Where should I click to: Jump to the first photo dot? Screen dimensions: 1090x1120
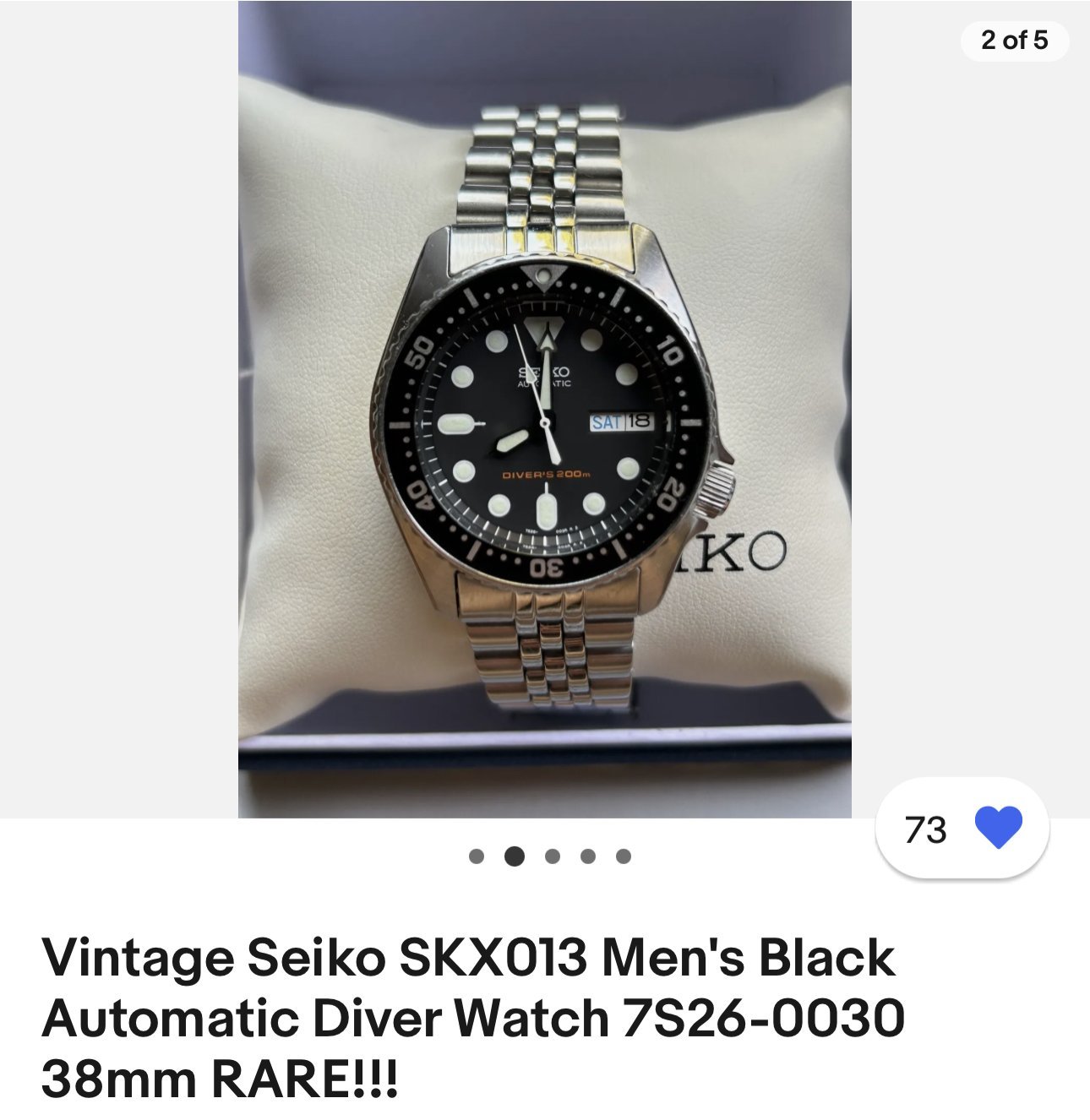click(477, 856)
